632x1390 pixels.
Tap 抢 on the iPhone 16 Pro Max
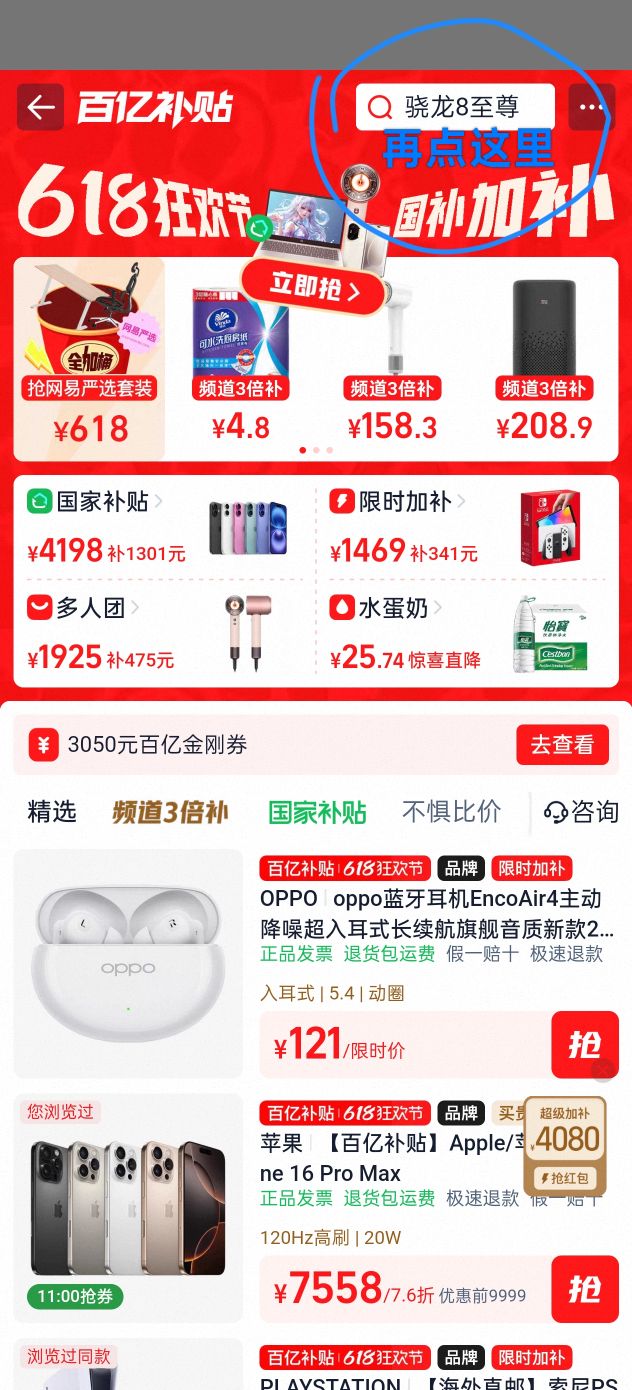point(584,1289)
